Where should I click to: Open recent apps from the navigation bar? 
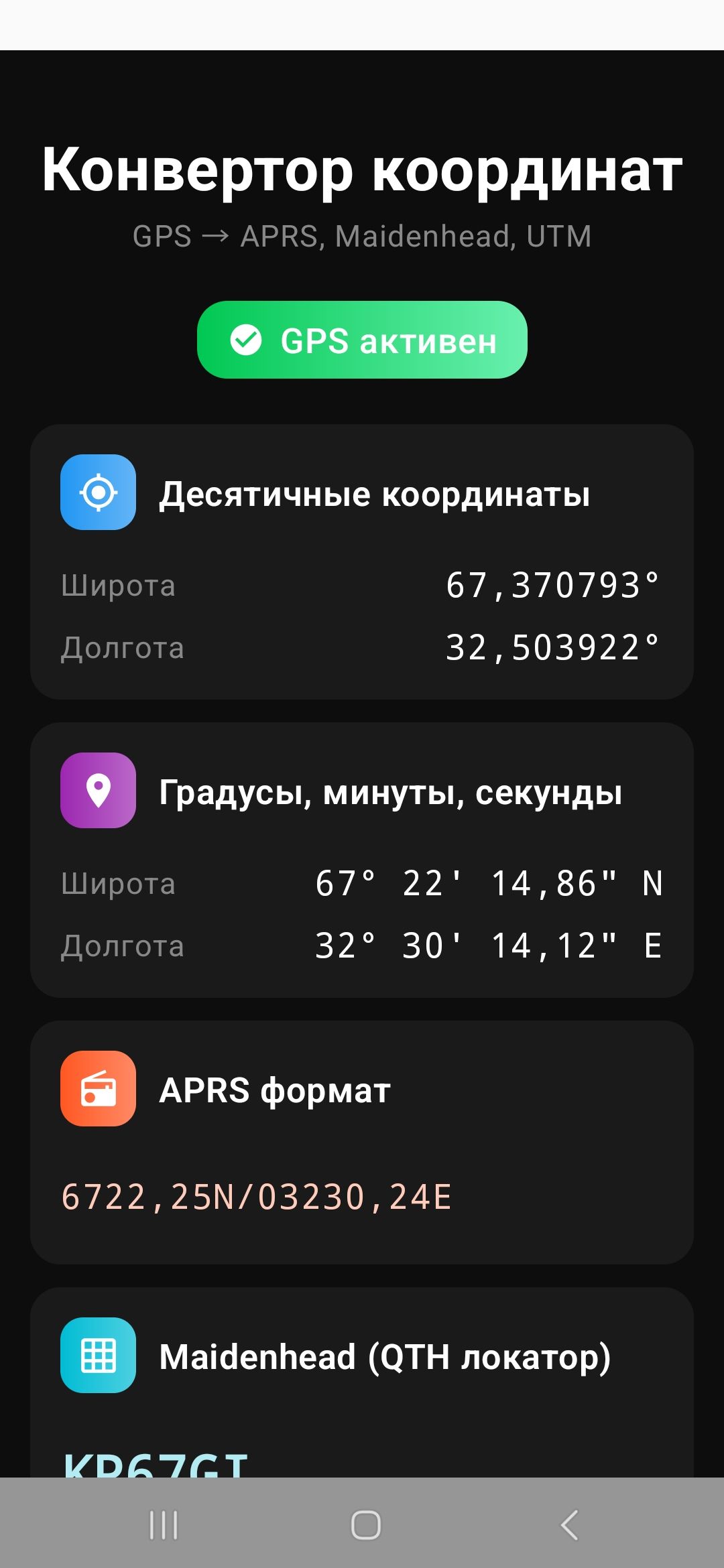coord(164,1525)
